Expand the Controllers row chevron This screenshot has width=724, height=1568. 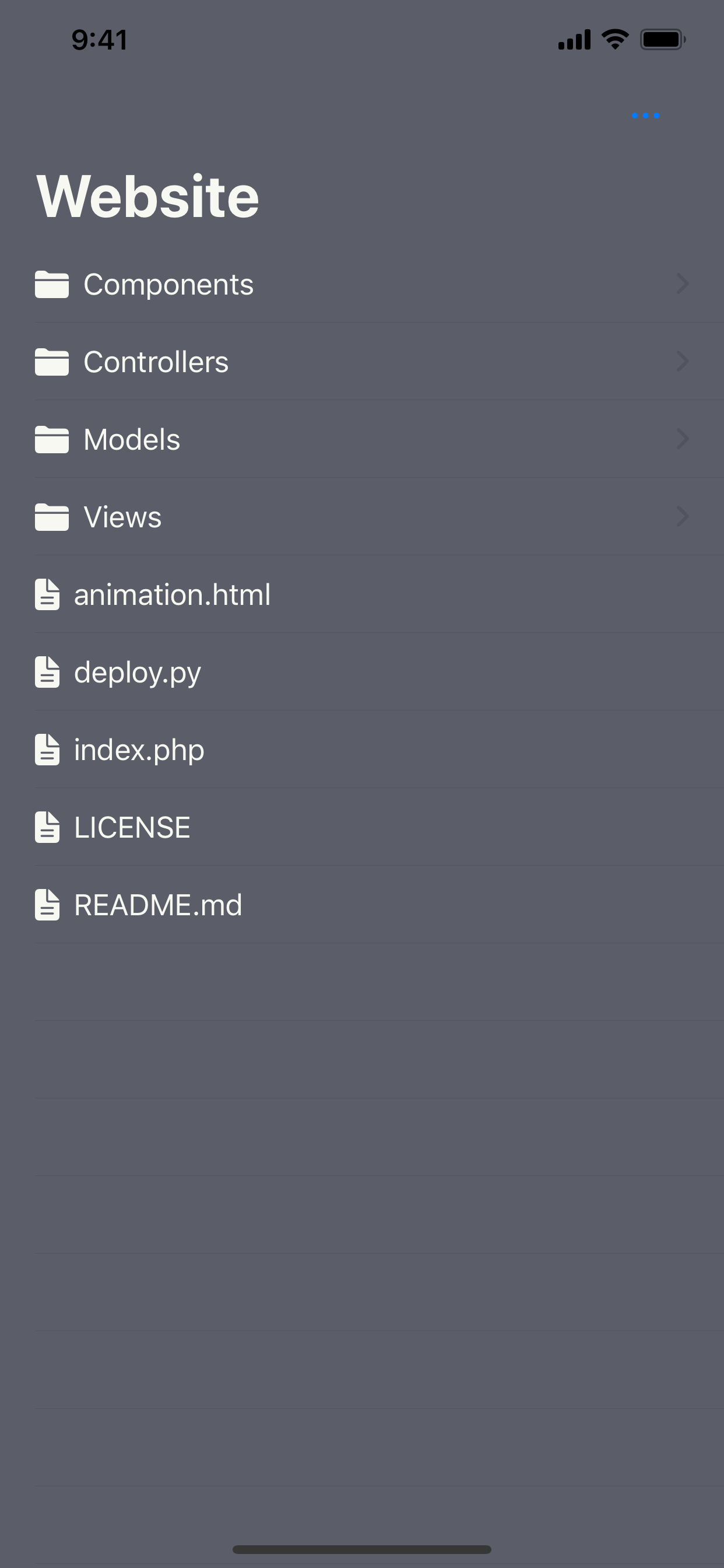tap(683, 362)
